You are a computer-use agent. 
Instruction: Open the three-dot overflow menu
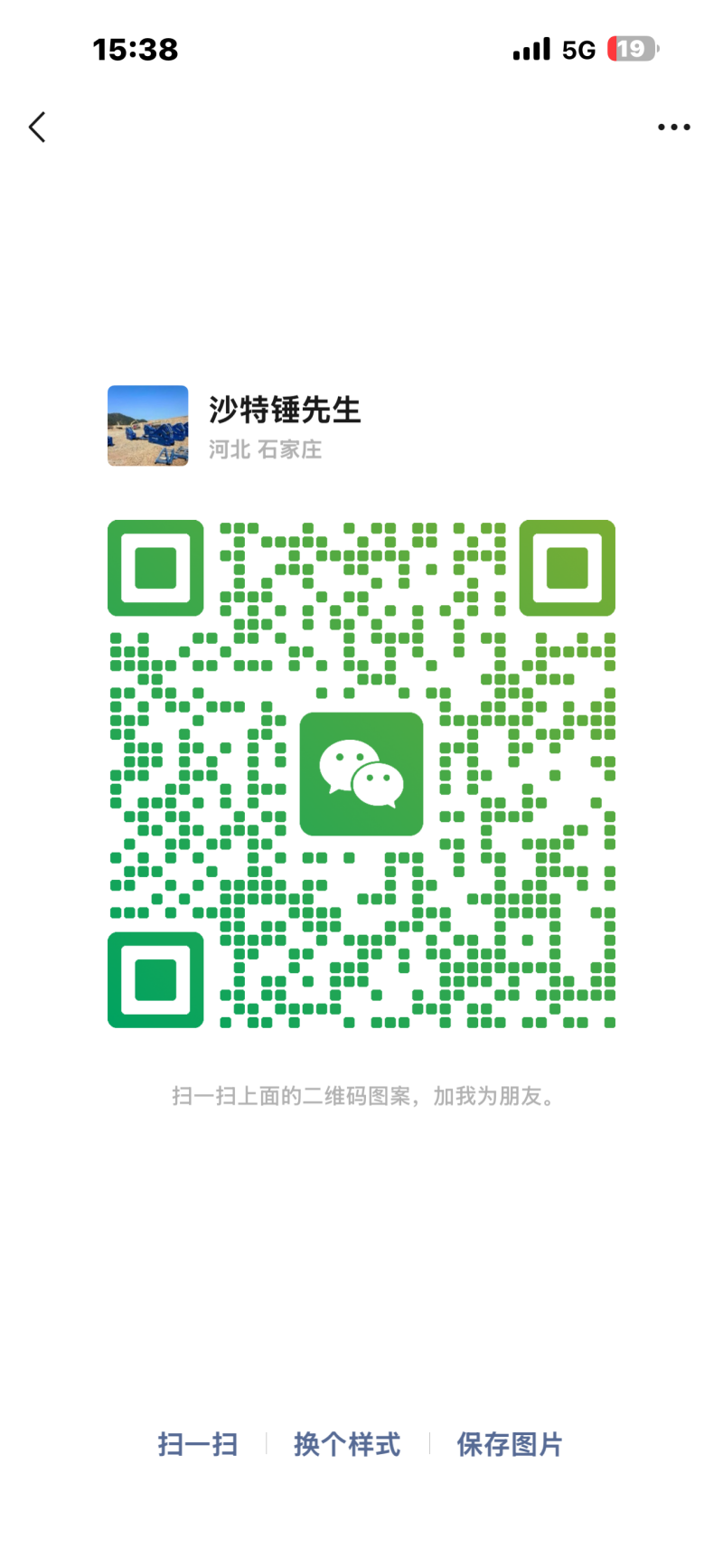674,128
